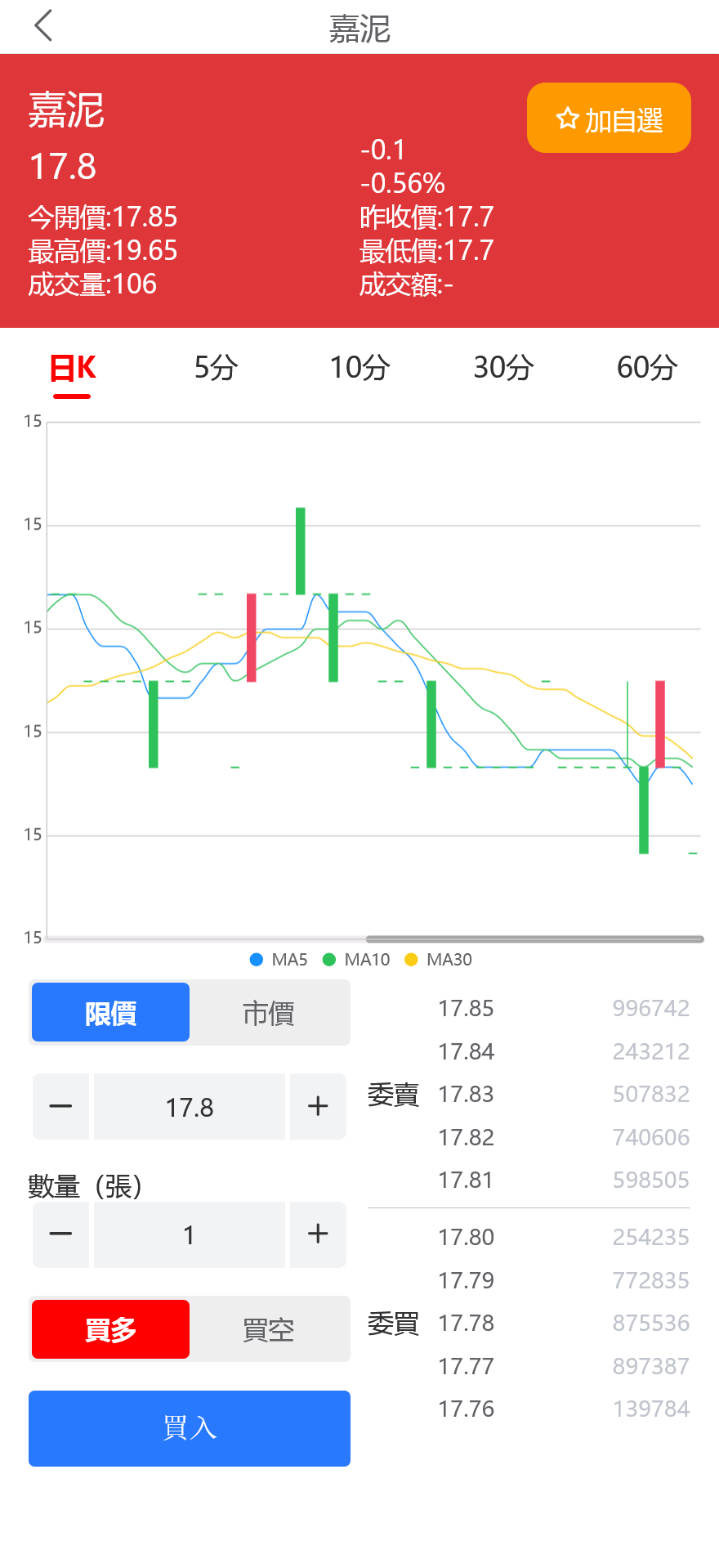Screen dimensions: 719x1568
Task: Enable 買多 long position mode
Action: [109, 1329]
